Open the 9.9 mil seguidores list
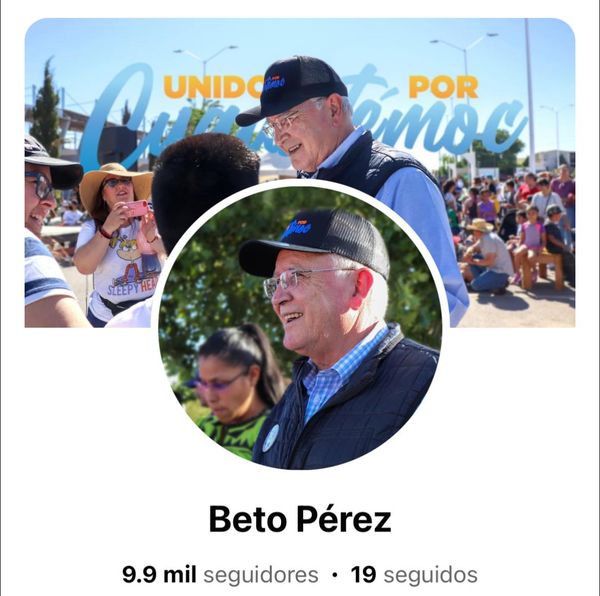The height and width of the screenshot is (596, 600). pos(219,575)
